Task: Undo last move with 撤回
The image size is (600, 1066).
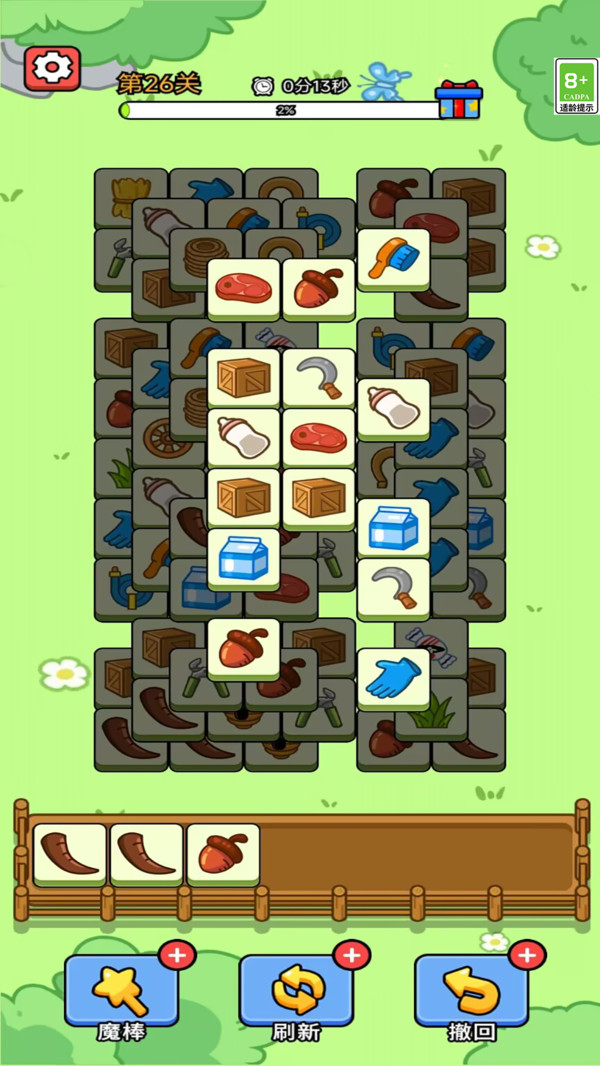Action: pos(471,992)
